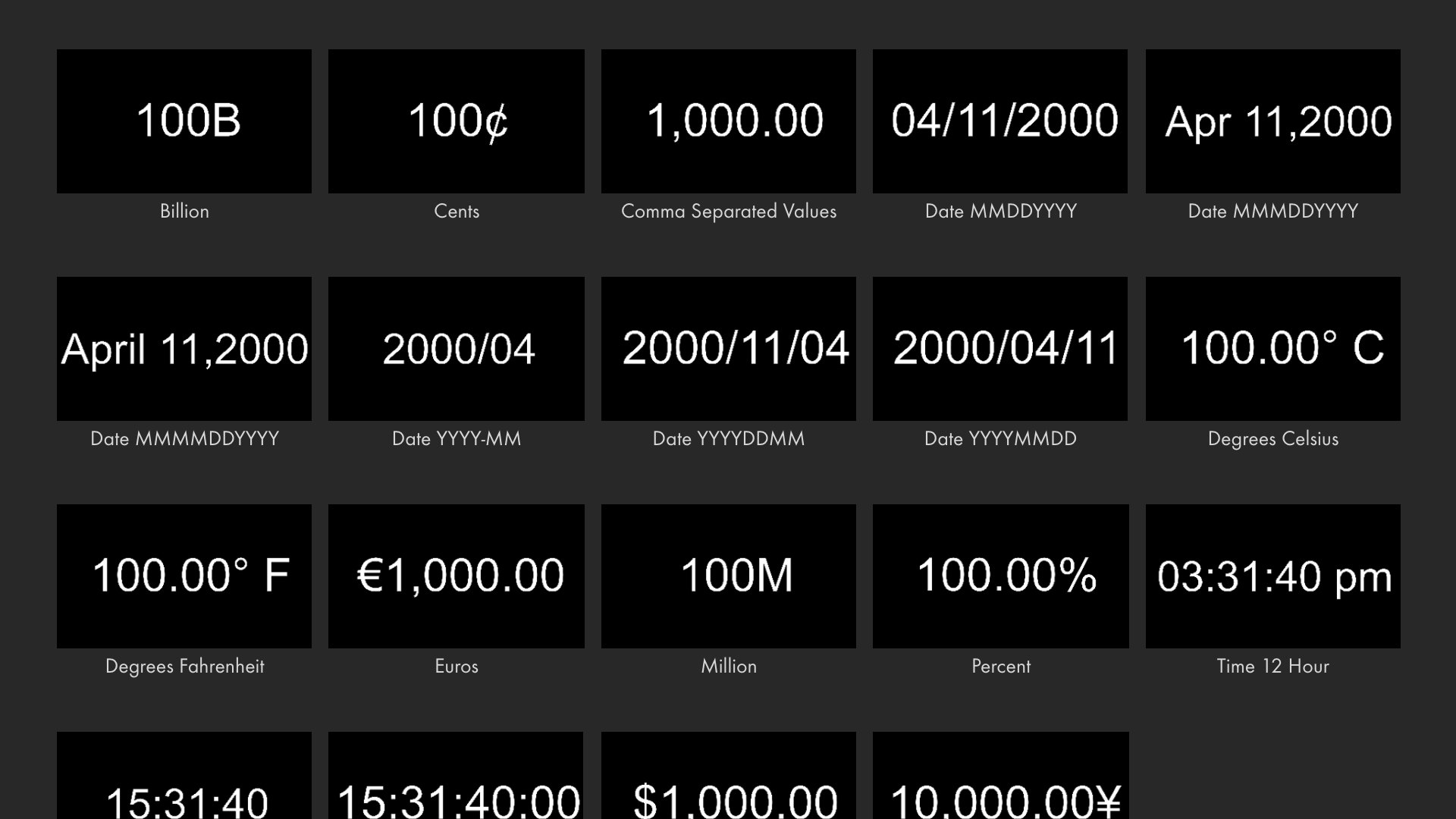Pick the Date YYYYDDMM tile

(x=729, y=349)
